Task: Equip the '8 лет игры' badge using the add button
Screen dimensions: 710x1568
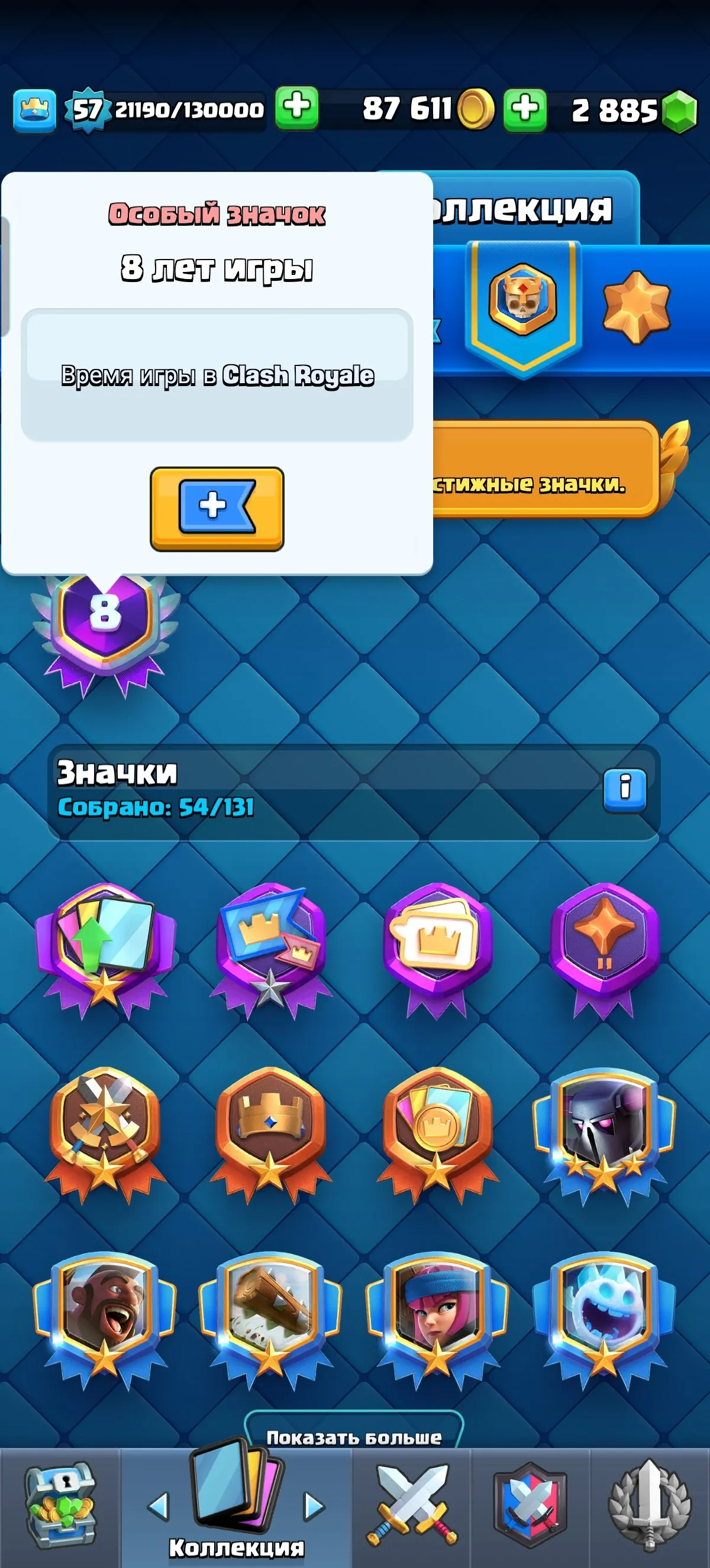Action: 216,510
